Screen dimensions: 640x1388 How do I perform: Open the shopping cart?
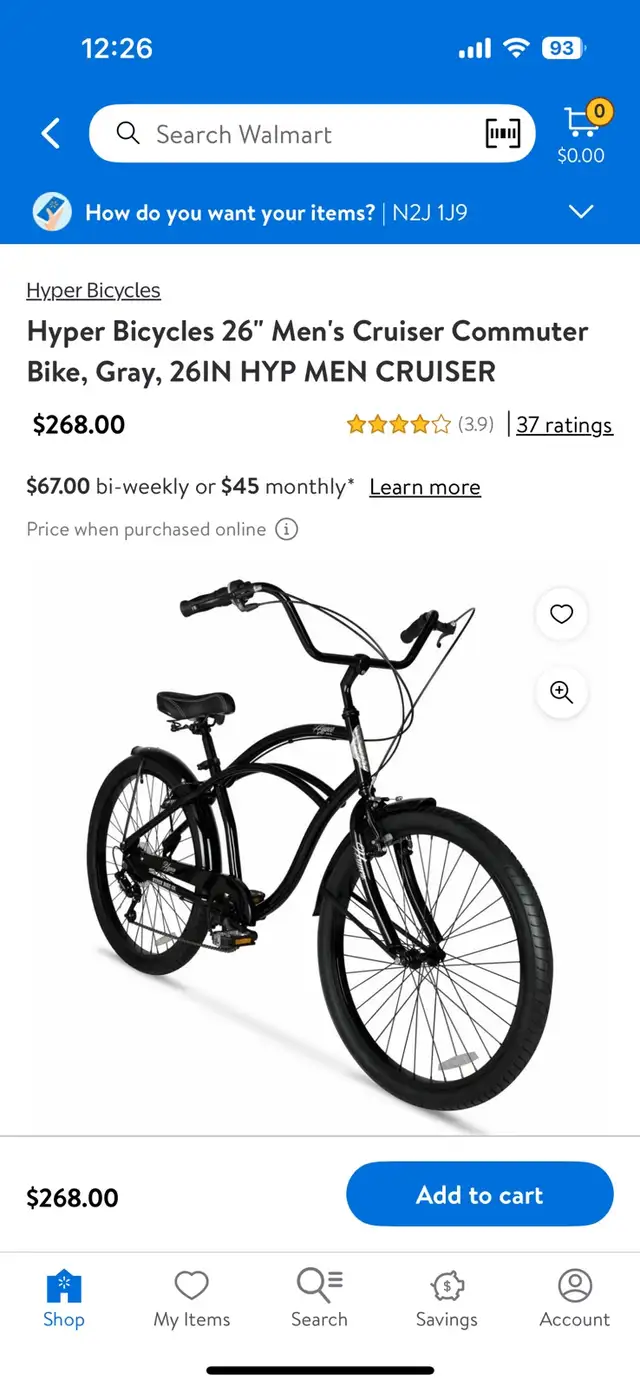[581, 132]
